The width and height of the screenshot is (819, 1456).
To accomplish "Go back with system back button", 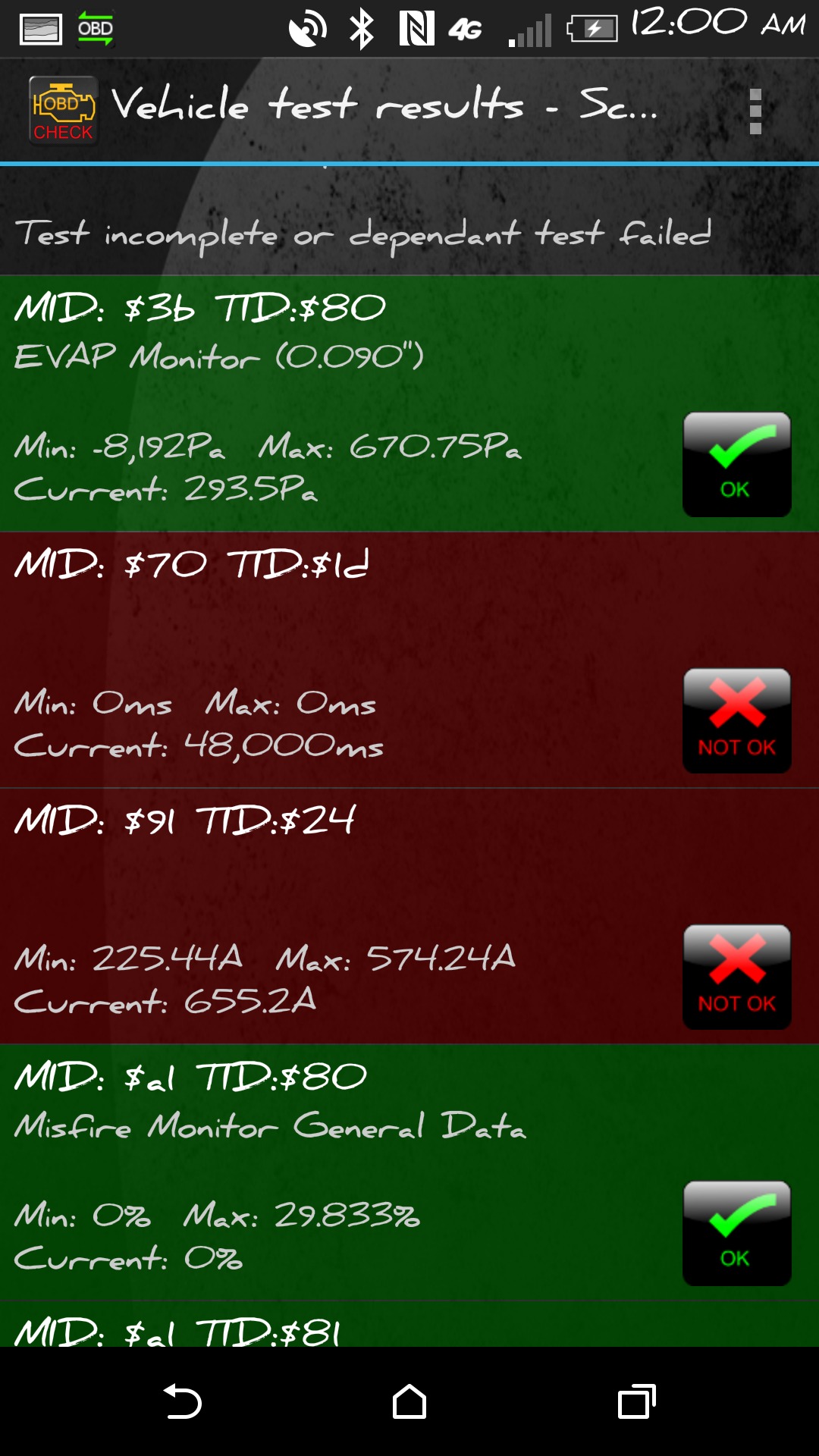I will [182, 1401].
